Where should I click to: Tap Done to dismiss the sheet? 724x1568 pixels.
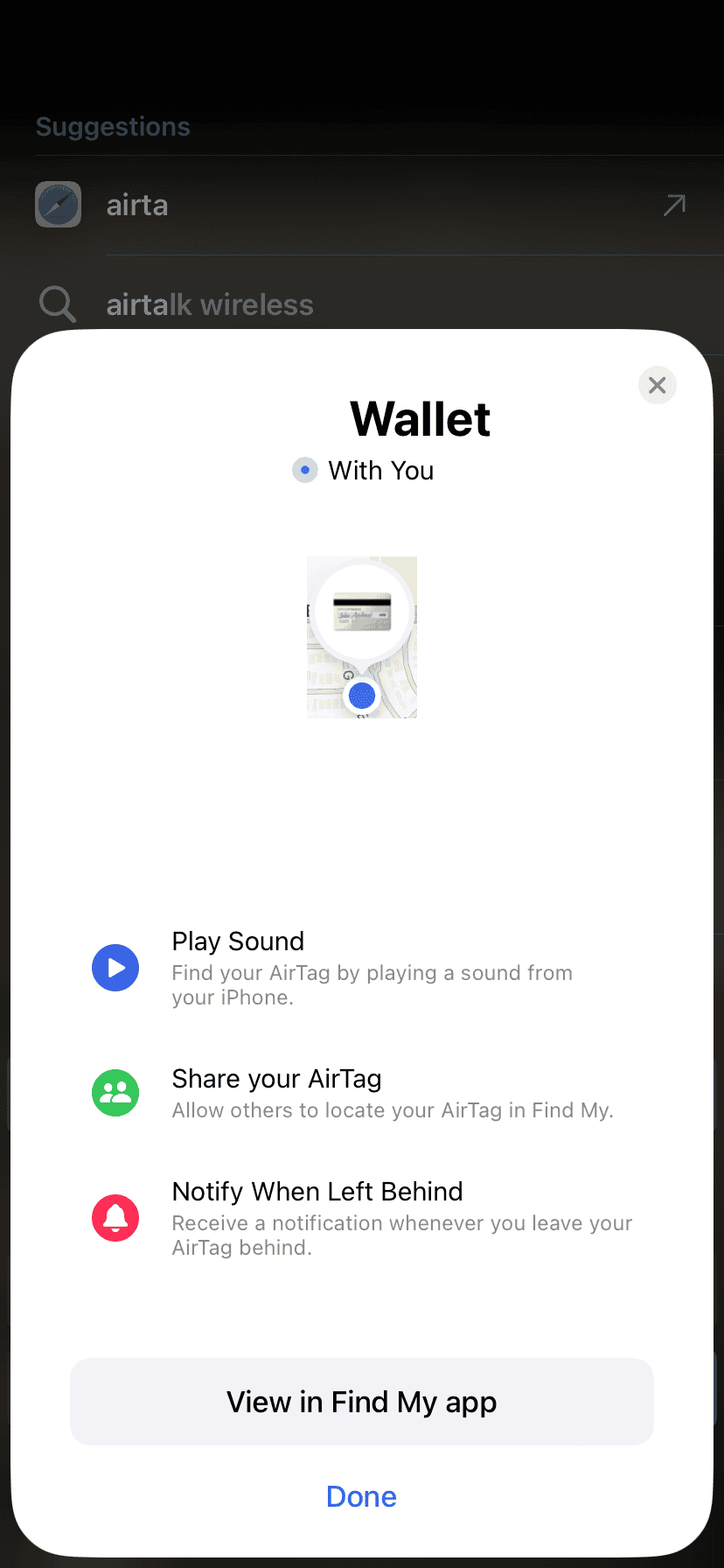pos(361,1497)
